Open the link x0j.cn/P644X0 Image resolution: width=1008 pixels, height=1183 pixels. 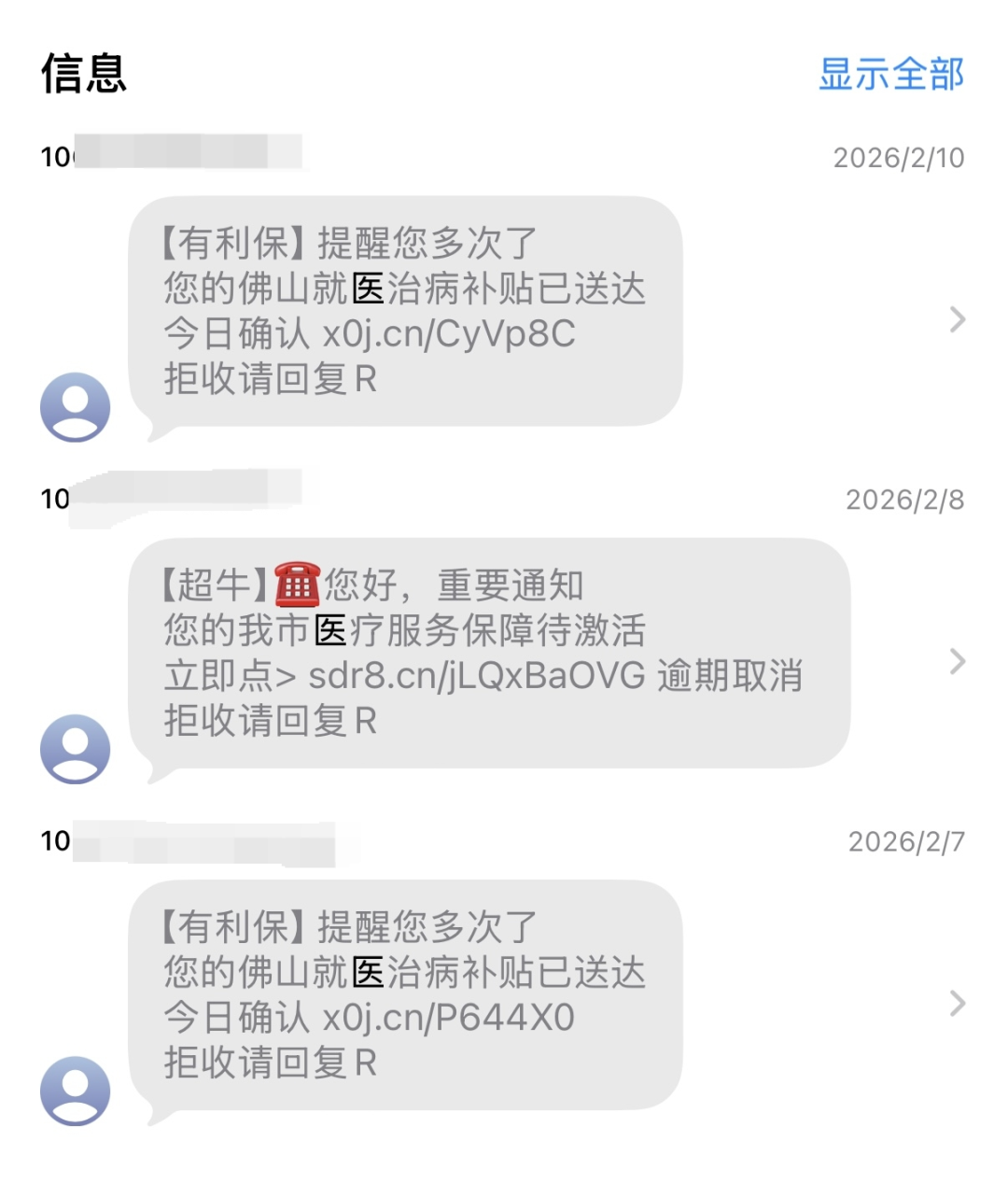coord(448,1018)
